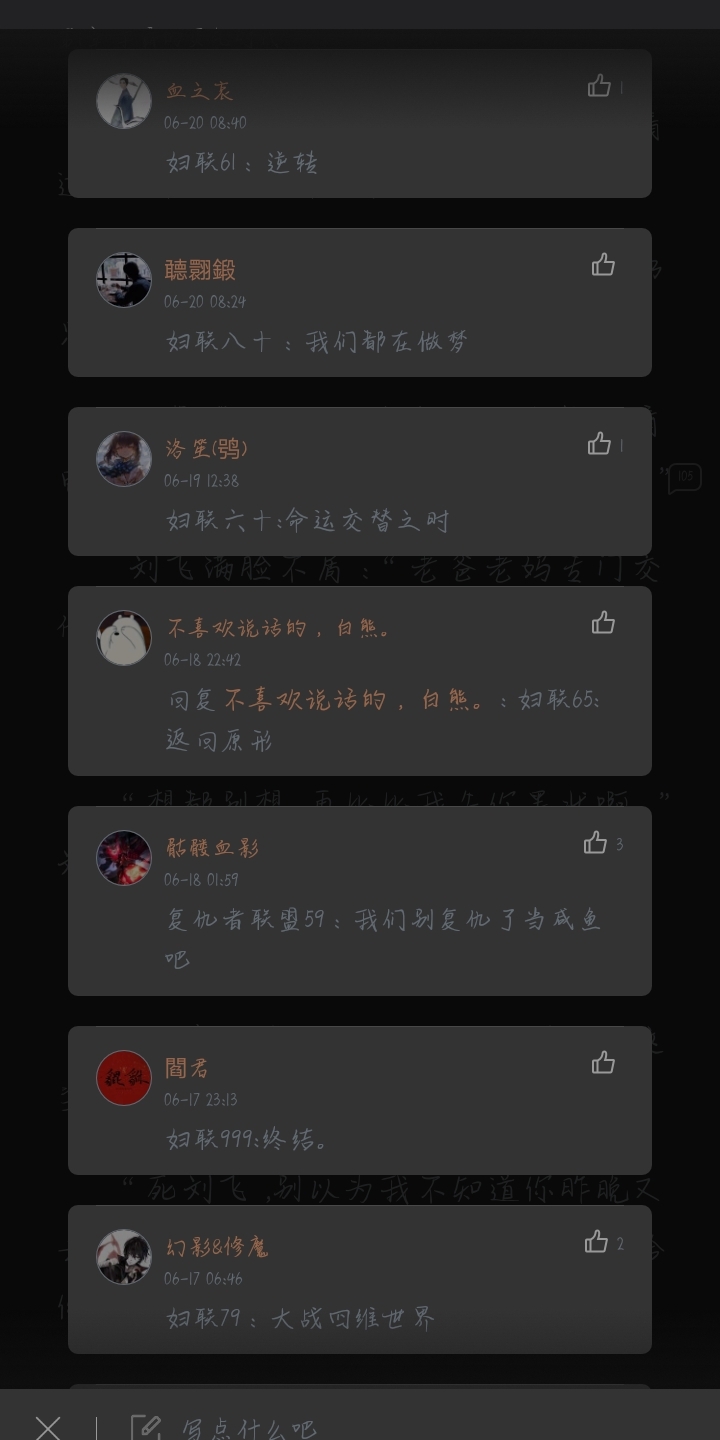Like 幻影&修魔's comment
720x1440 pixels.
(x=597, y=1242)
